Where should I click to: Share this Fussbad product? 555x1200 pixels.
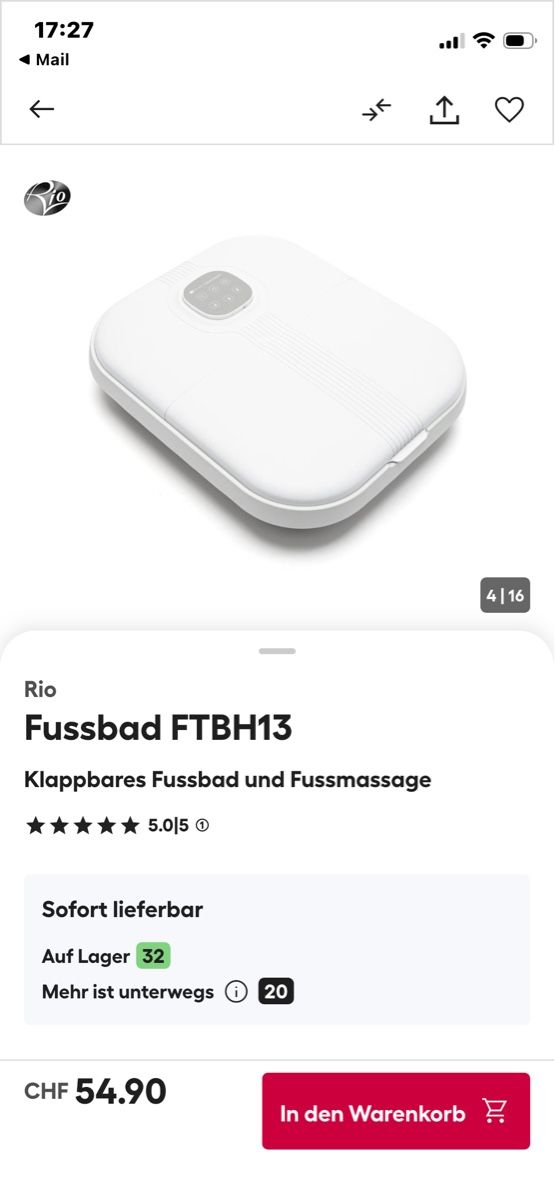[x=444, y=110]
